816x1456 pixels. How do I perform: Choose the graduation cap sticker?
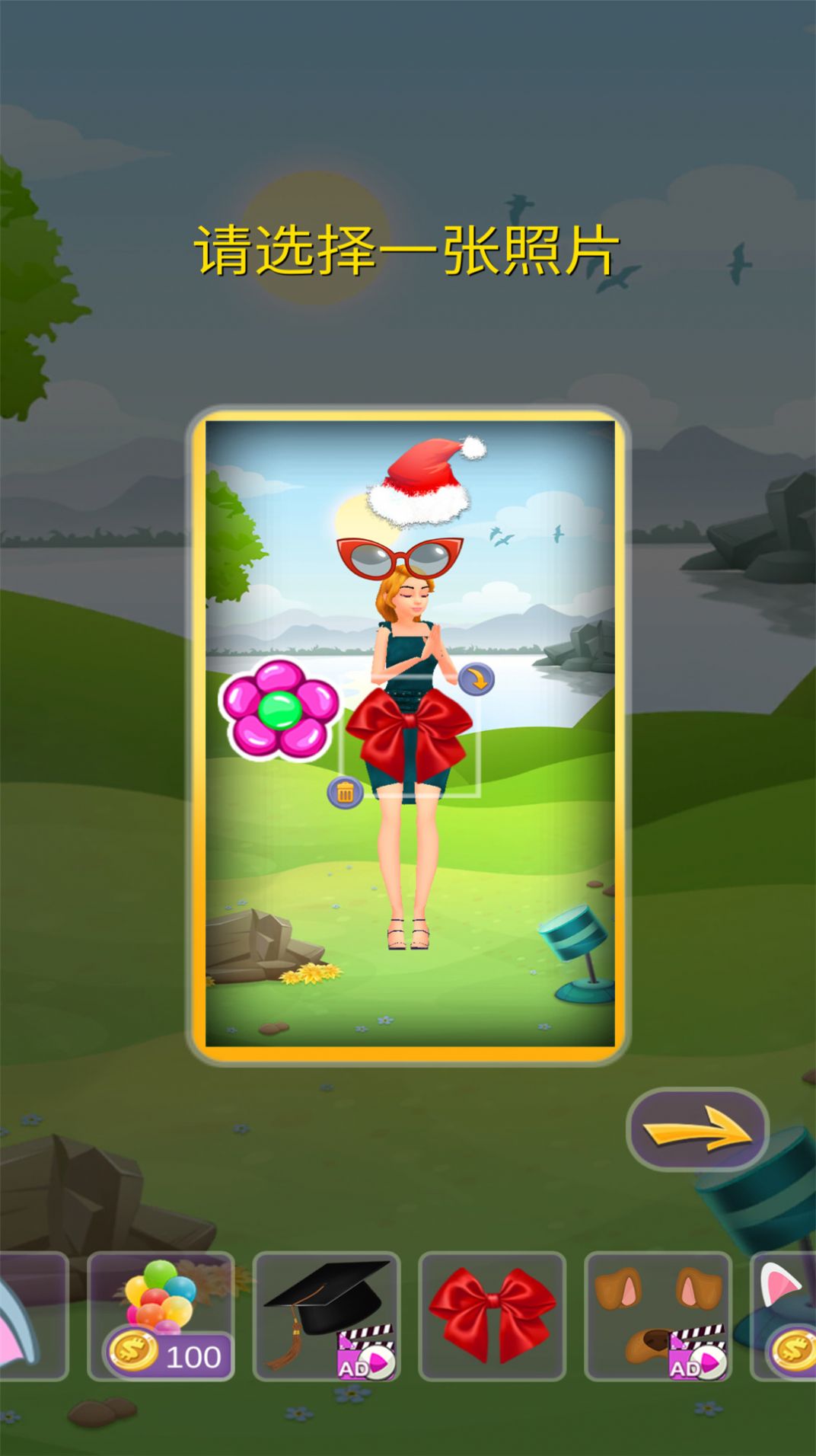[x=327, y=1316]
